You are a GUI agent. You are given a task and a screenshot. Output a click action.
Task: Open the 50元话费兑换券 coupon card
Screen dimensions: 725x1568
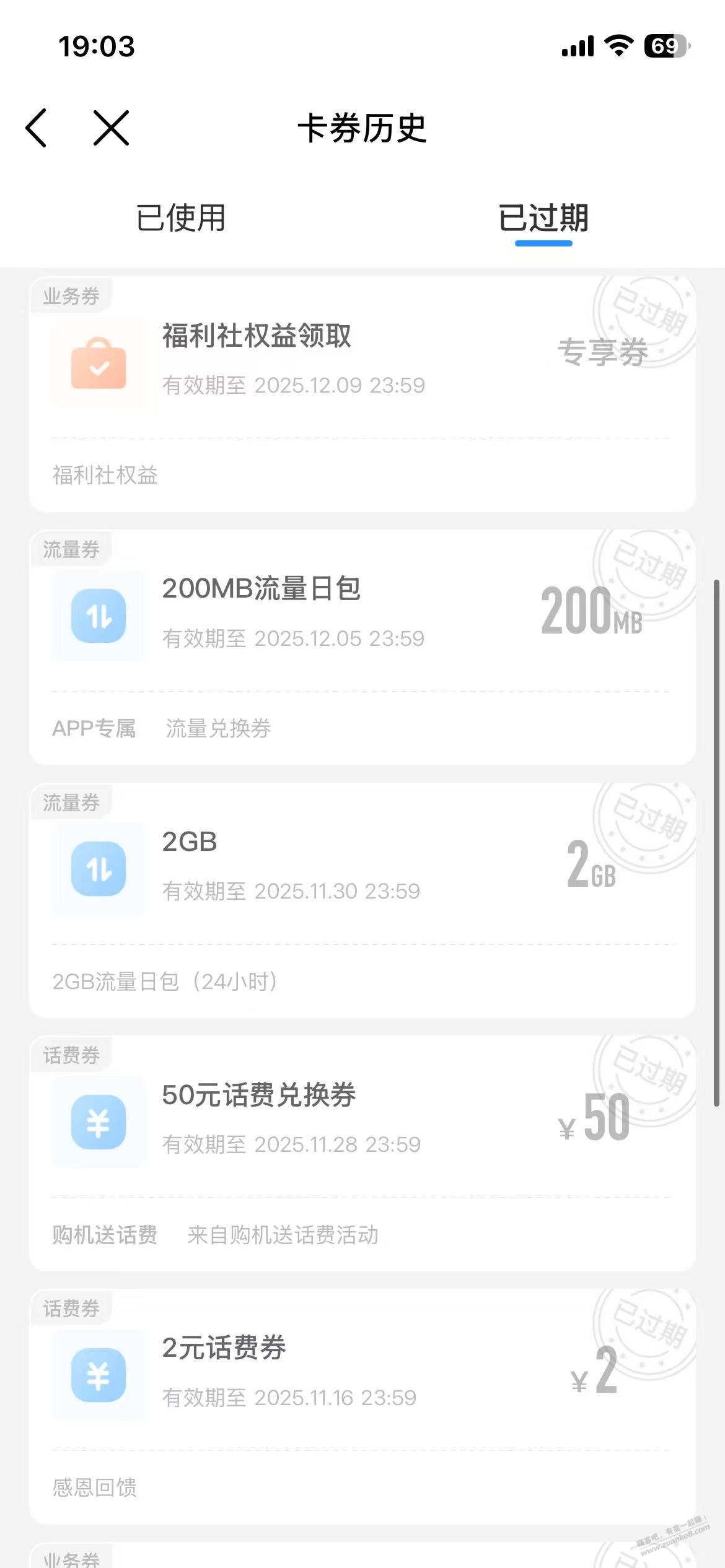tap(362, 1152)
